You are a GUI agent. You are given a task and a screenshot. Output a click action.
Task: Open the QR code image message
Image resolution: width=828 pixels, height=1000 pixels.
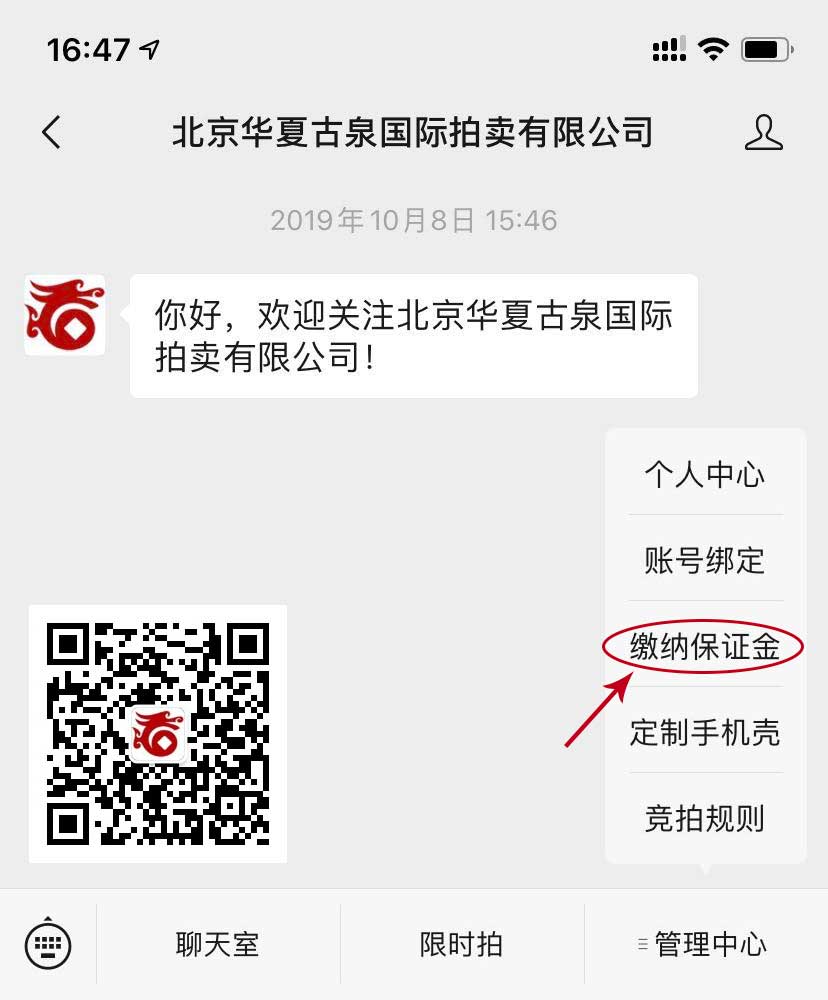[158, 733]
